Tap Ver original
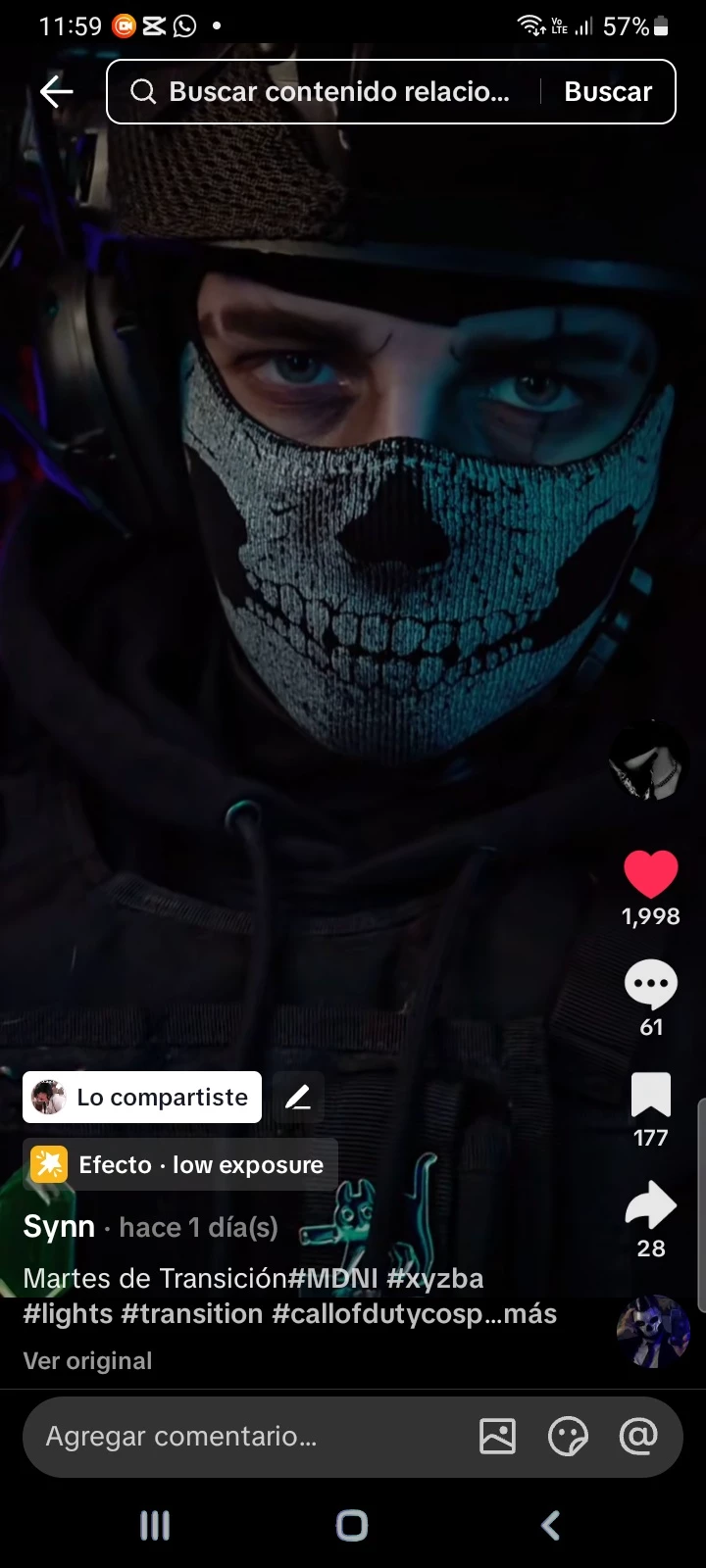The image size is (706, 1568). tap(87, 1361)
